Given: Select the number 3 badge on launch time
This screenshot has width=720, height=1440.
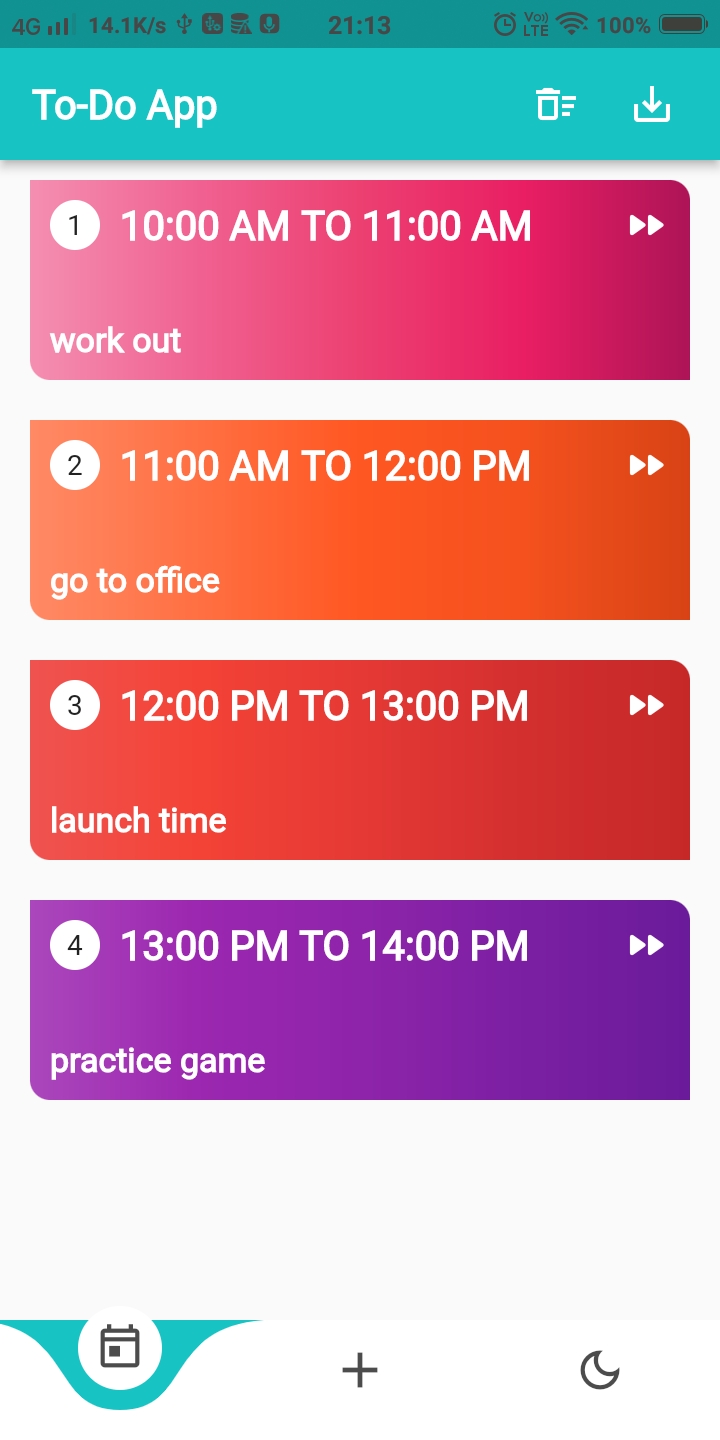Looking at the screenshot, I should click(73, 705).
